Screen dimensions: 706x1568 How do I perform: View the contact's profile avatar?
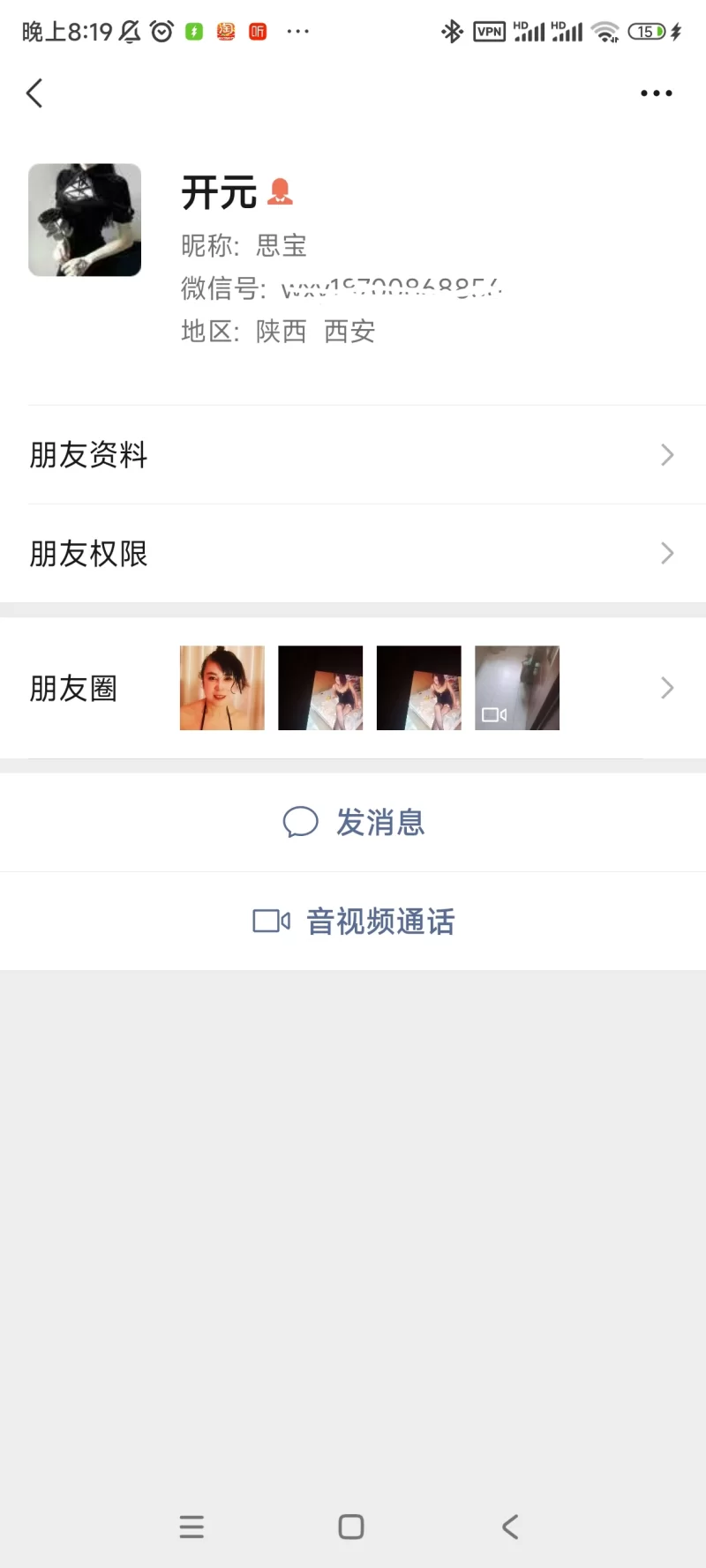(85, 220)
